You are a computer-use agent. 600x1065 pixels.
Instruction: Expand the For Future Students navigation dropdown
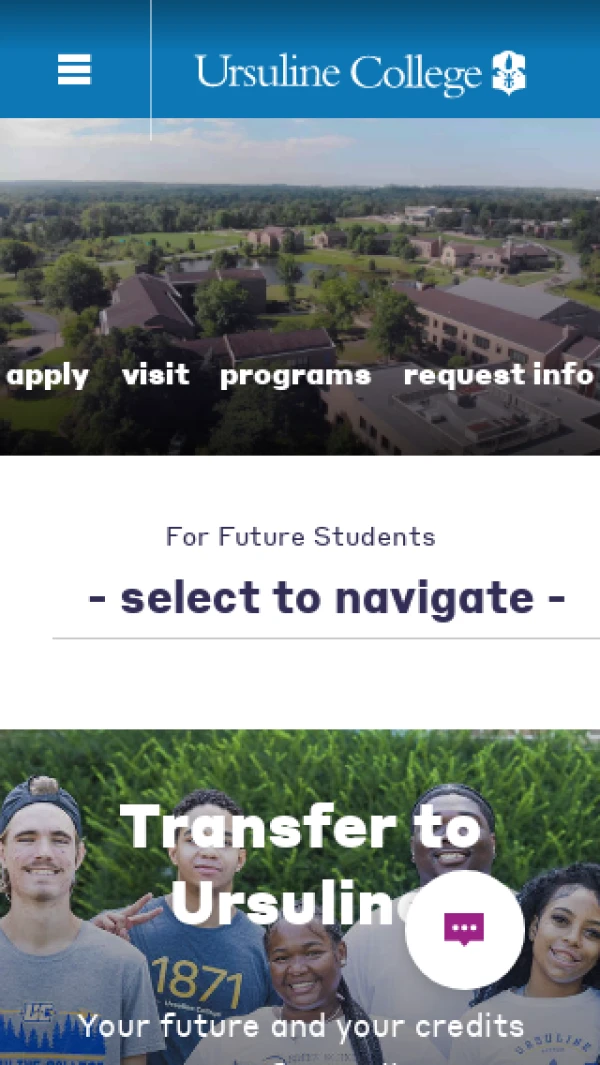pos(326,598)
